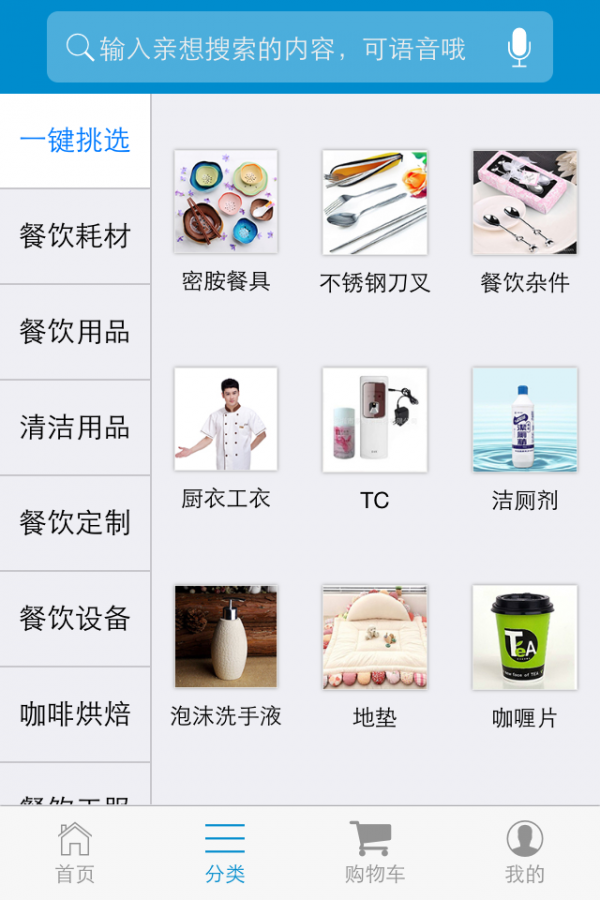Choose the 餐饮定制 category
The width and height of the screenshot is (600, 900).
click(75, 523)
